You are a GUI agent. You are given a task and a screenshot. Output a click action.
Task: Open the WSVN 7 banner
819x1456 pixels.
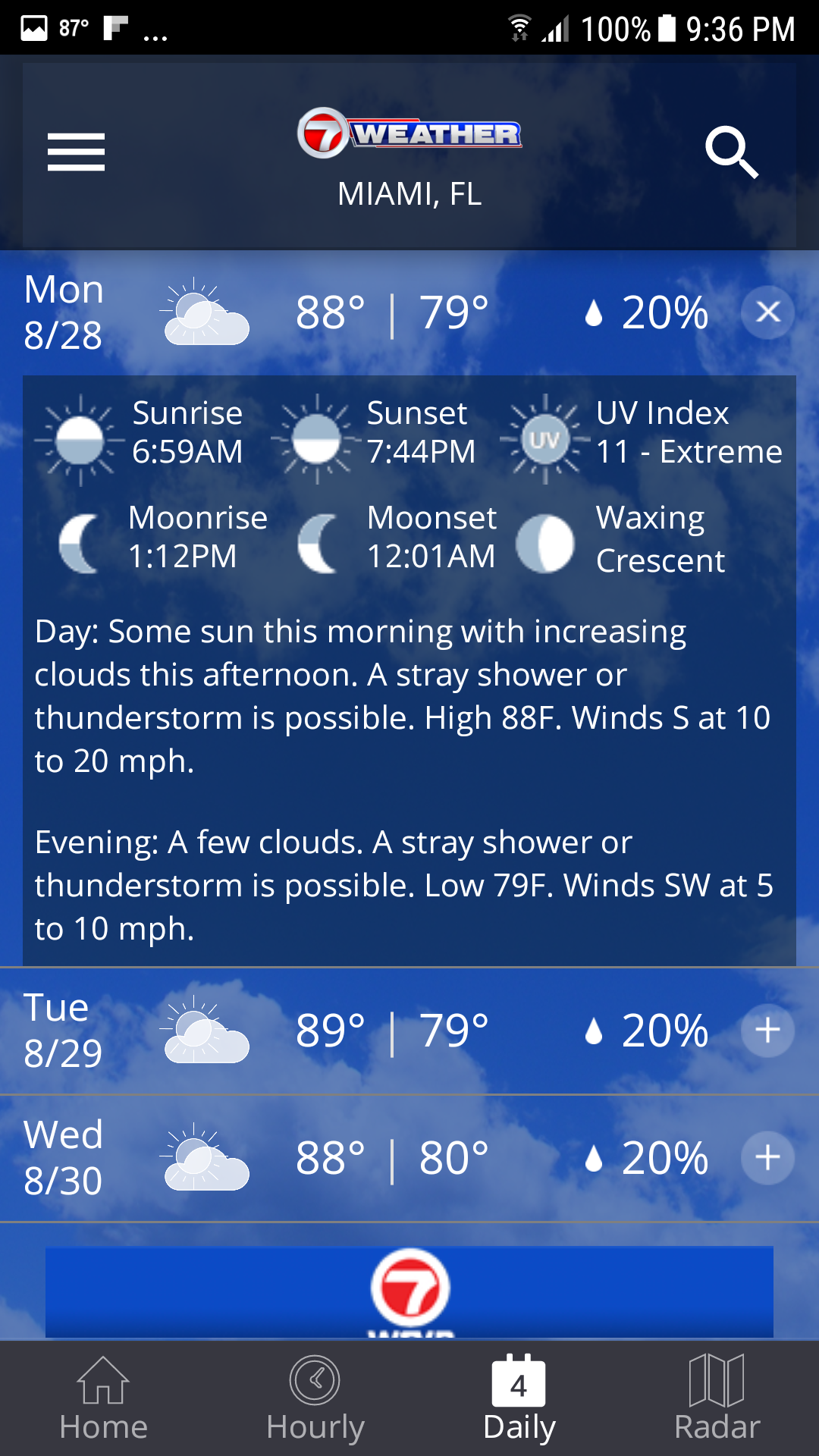[x=409, y=1291]
